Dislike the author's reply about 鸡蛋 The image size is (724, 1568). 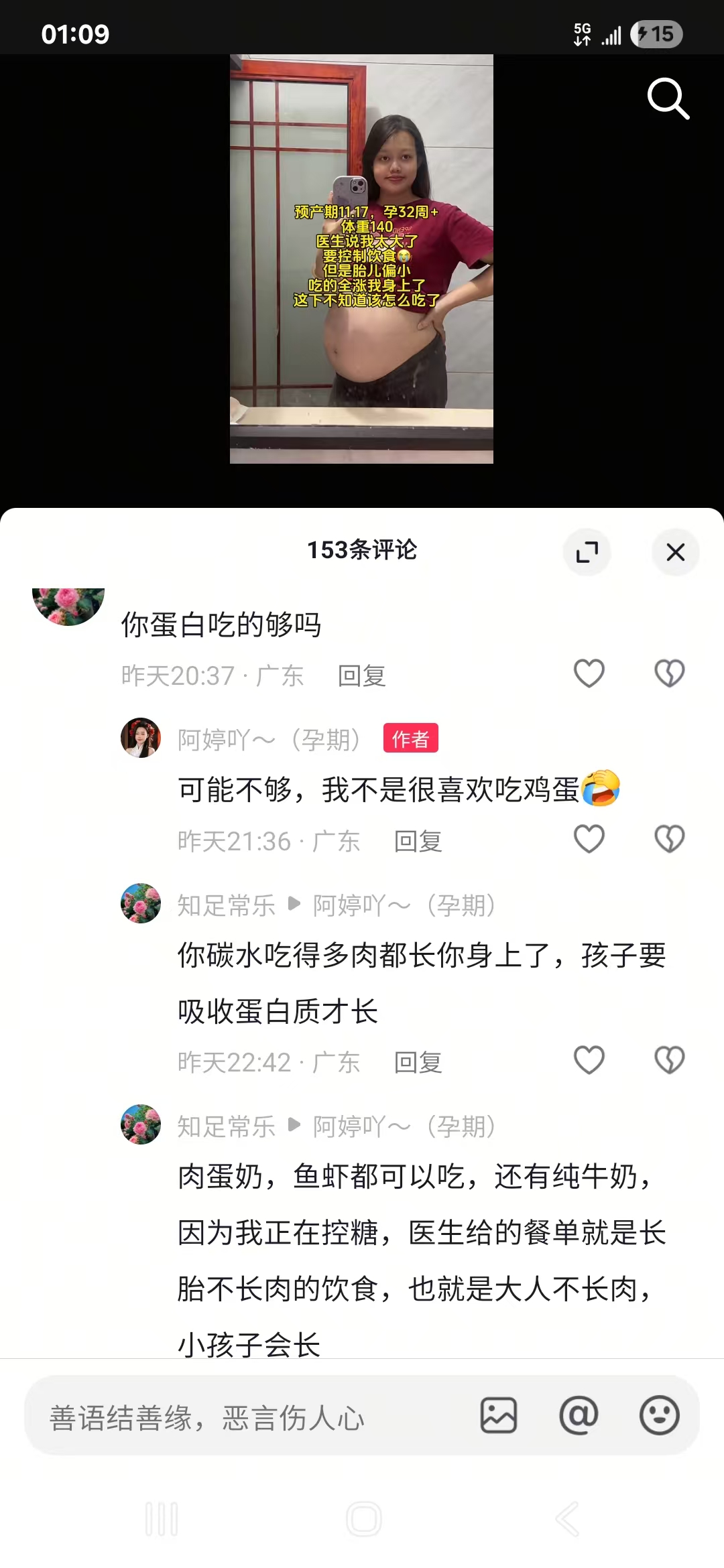[x=669, y=839]
